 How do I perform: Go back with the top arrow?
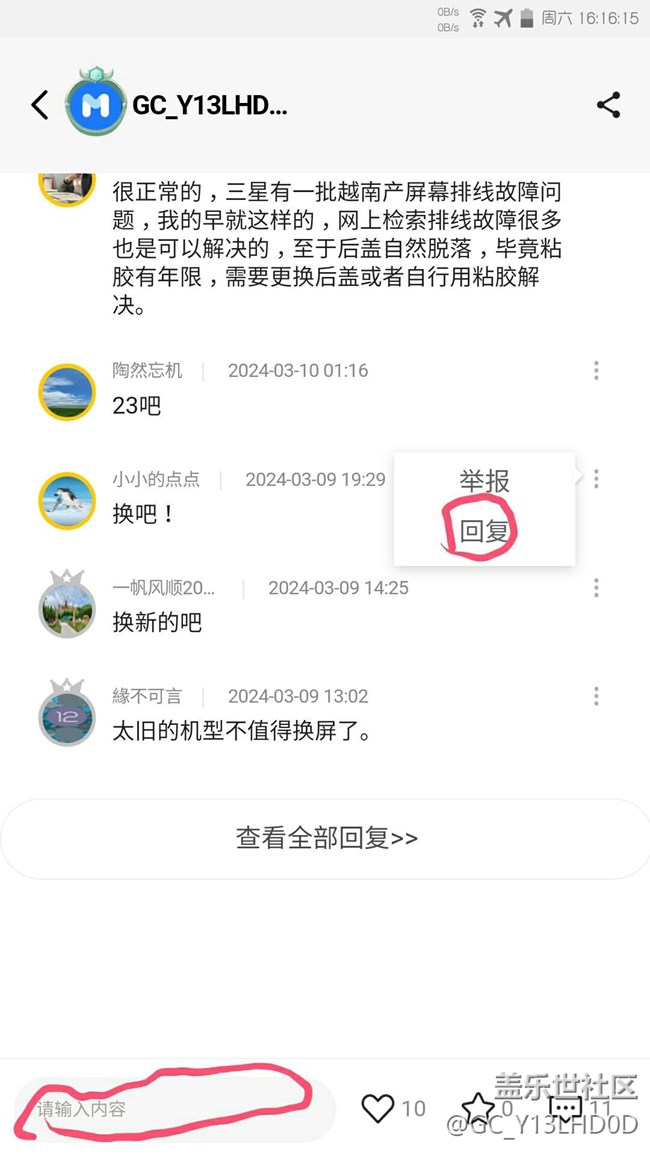point(40,105)
